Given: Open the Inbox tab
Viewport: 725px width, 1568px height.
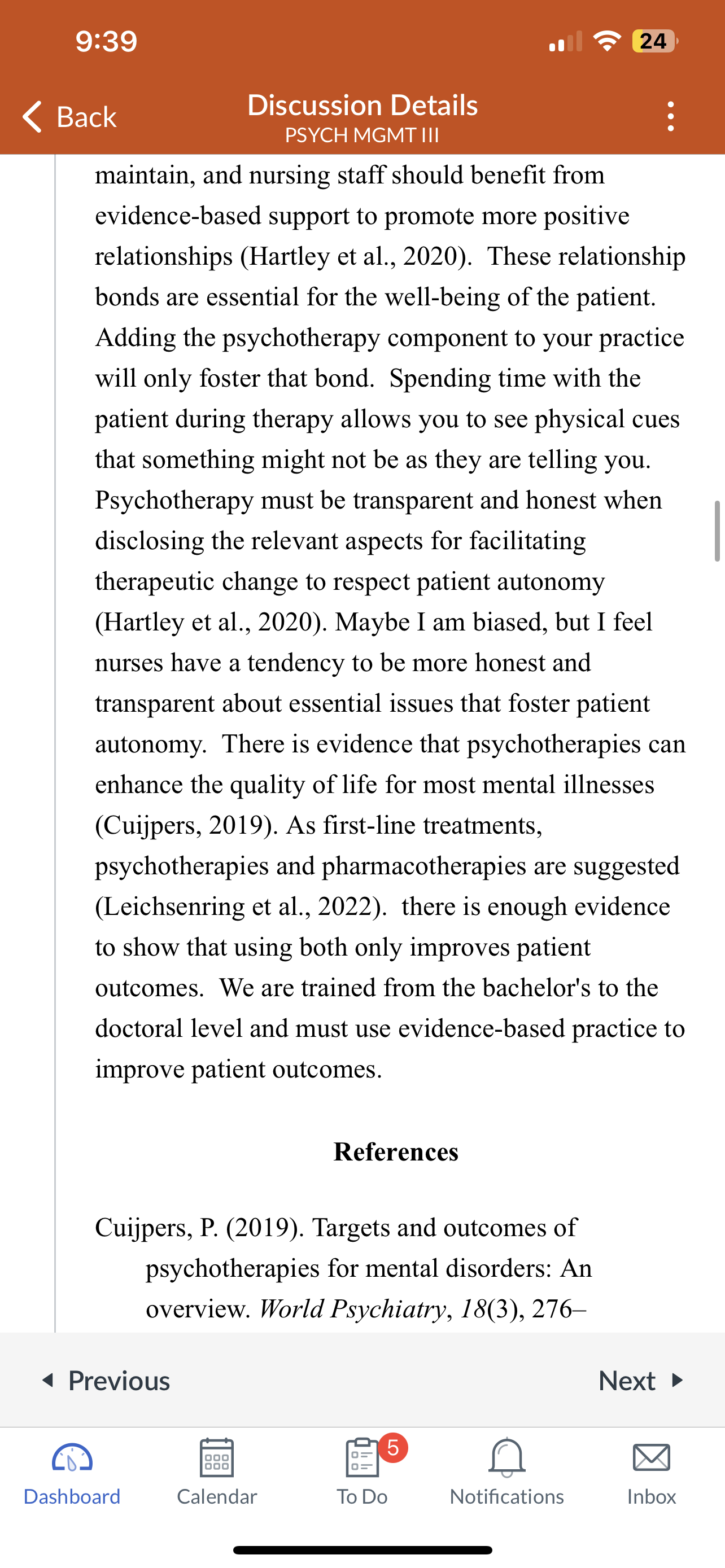Looking at the screenshot, I should (652, 1473).
